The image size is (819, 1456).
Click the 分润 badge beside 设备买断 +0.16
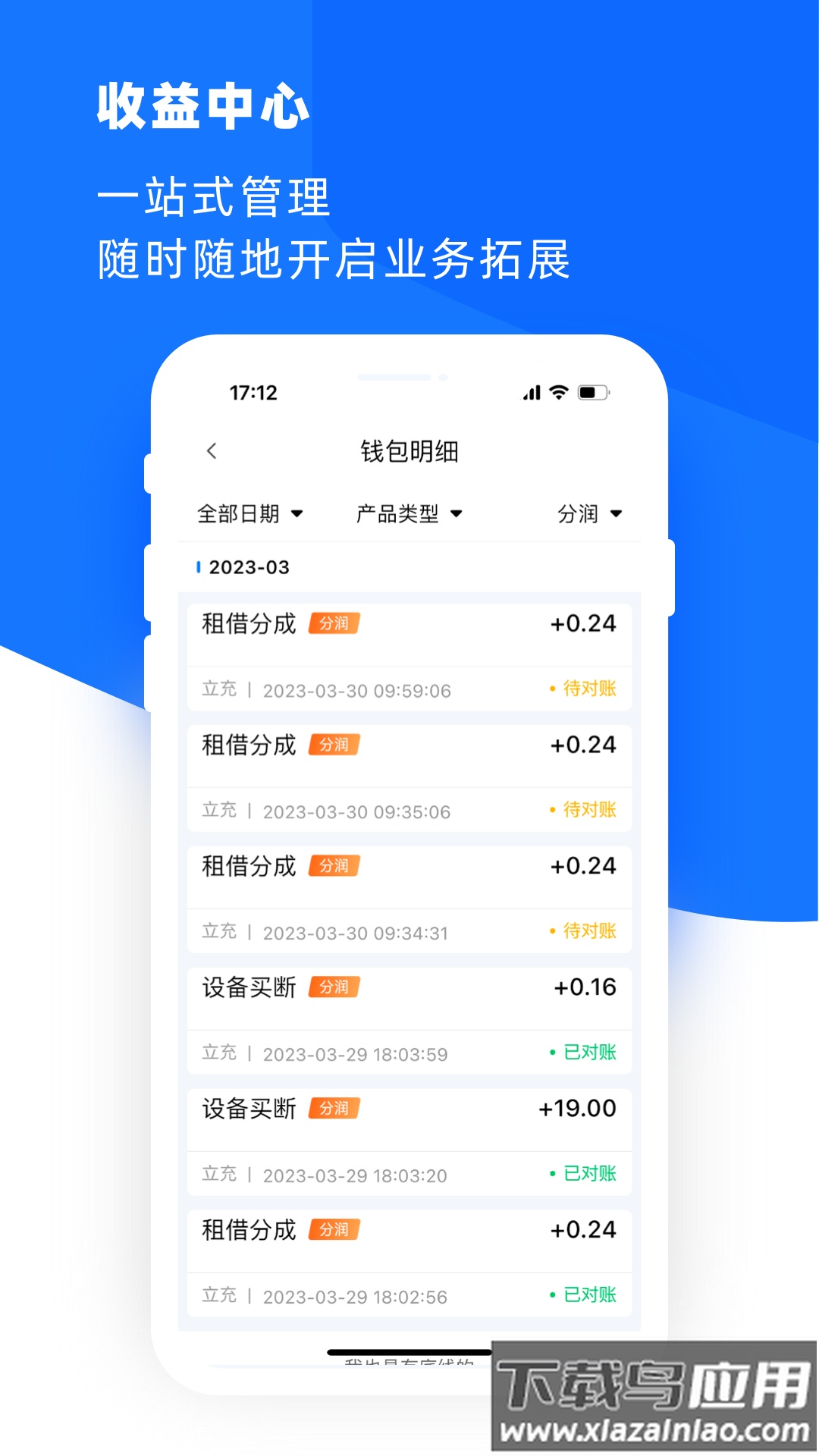point(336,987)
